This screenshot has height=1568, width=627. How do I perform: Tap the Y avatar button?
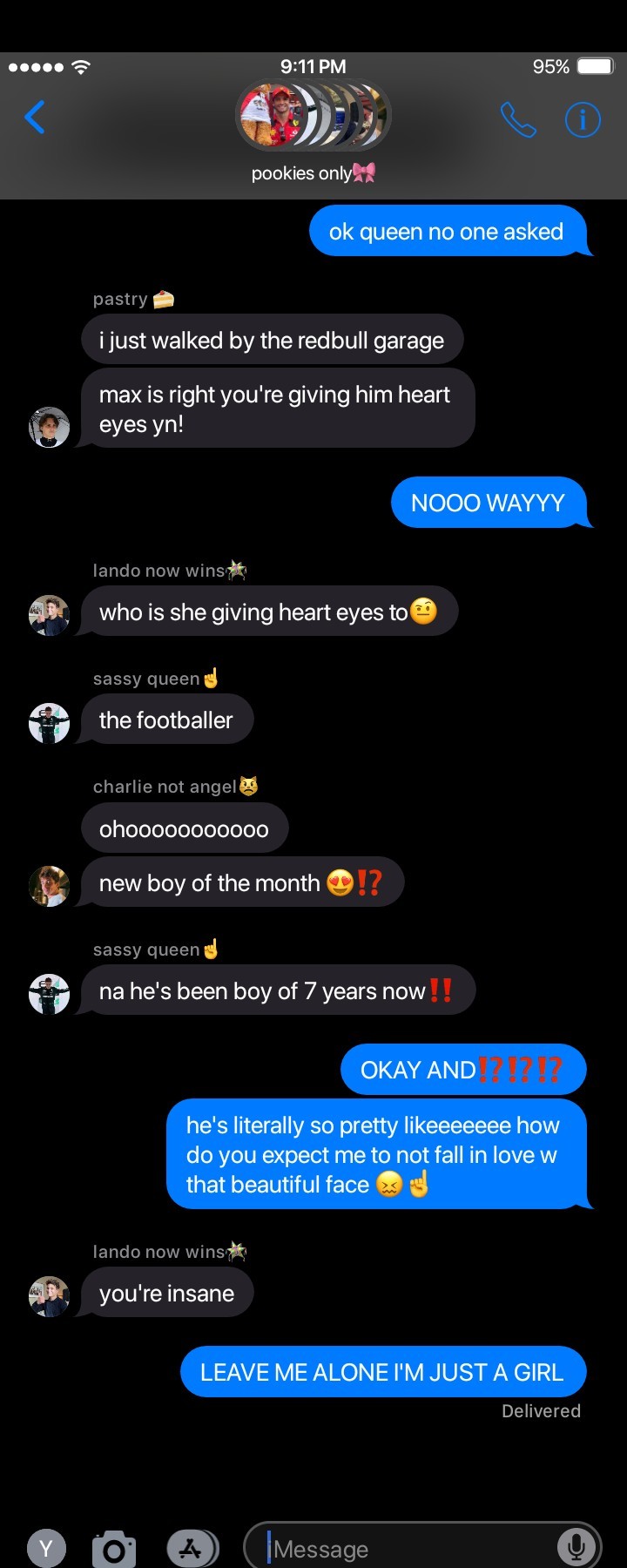click(47, 1548)
